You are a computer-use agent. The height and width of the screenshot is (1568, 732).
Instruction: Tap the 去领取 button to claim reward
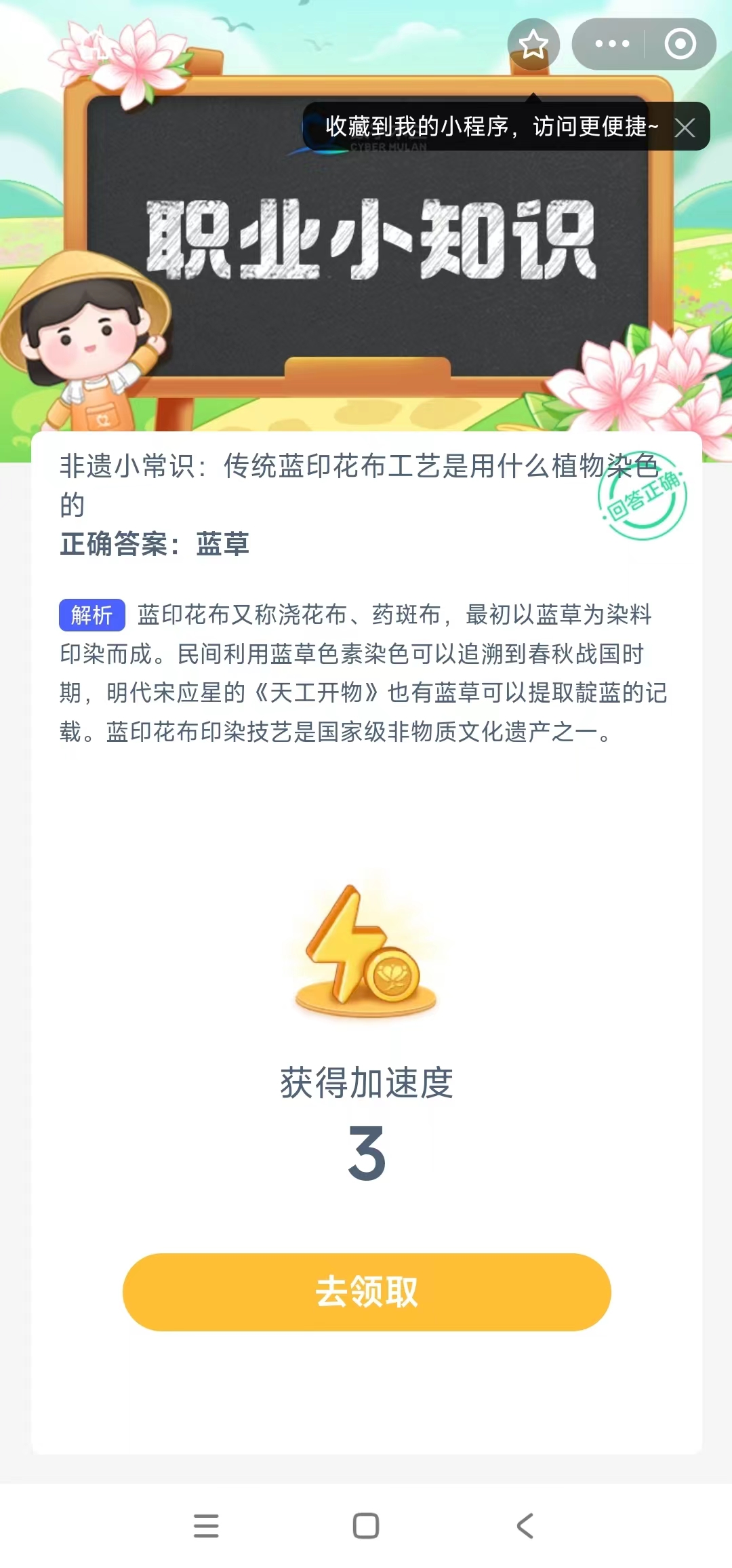[366, 1292]
